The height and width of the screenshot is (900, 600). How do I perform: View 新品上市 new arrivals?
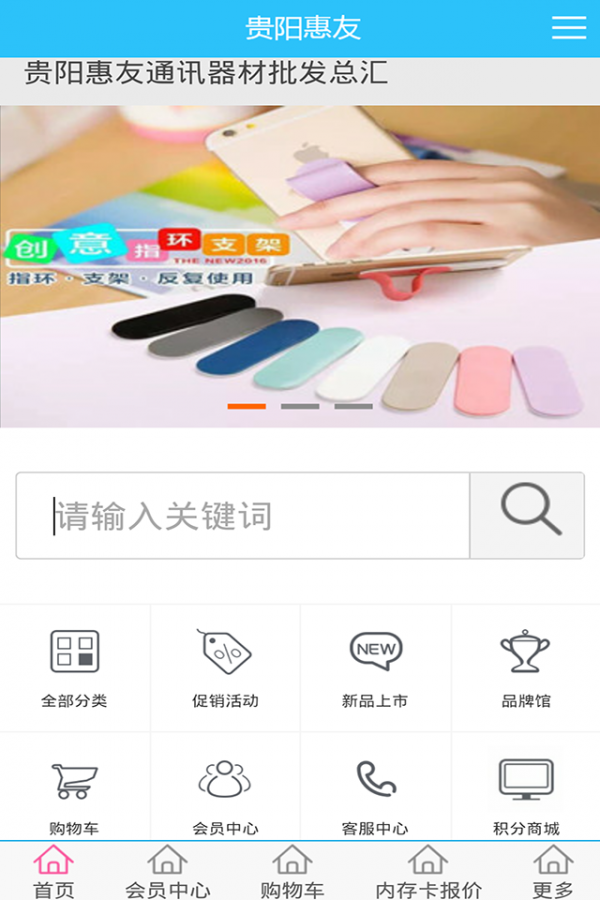[x=375, y=667]
